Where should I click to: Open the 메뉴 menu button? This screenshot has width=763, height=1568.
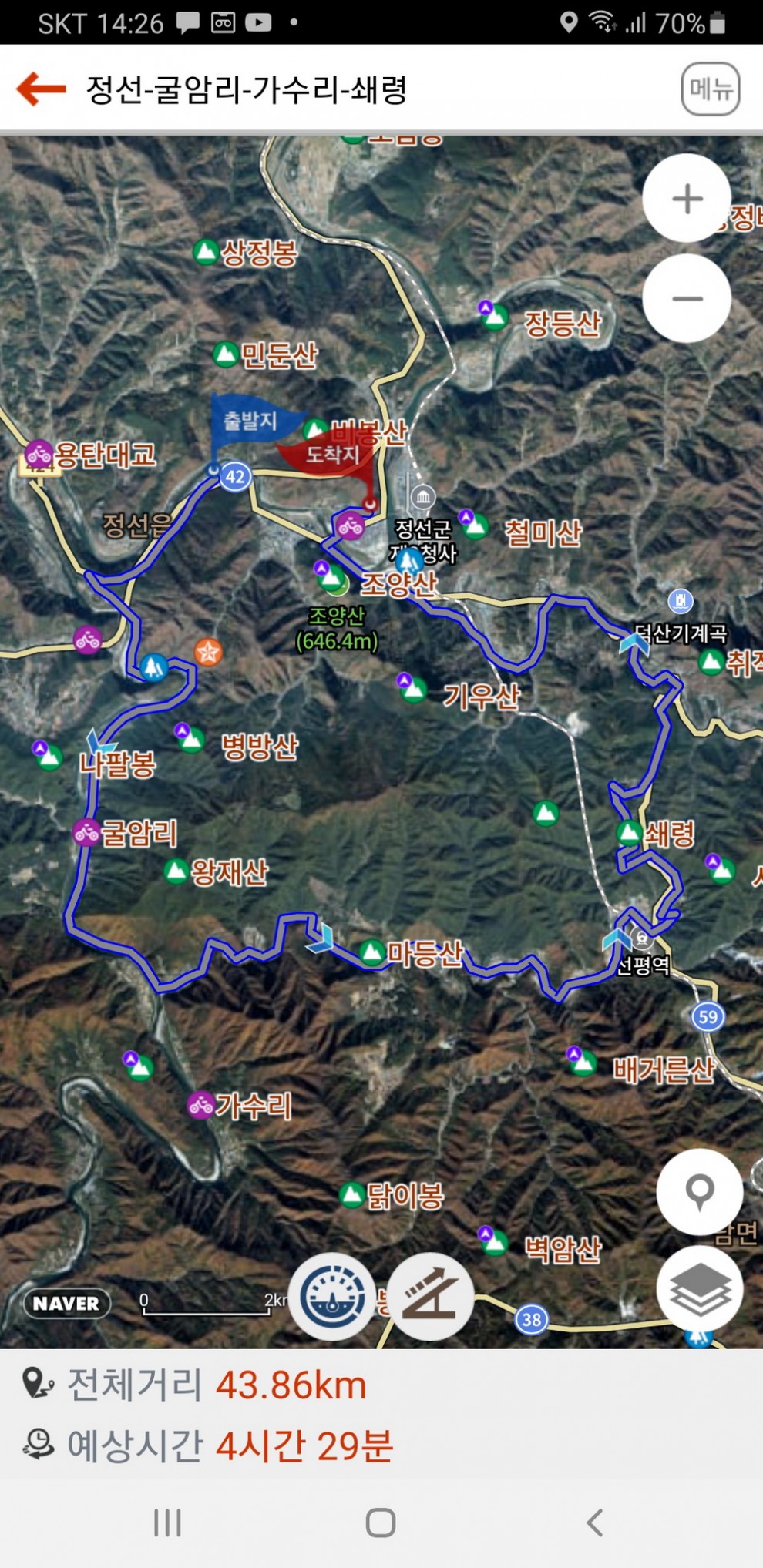point(710,89)
